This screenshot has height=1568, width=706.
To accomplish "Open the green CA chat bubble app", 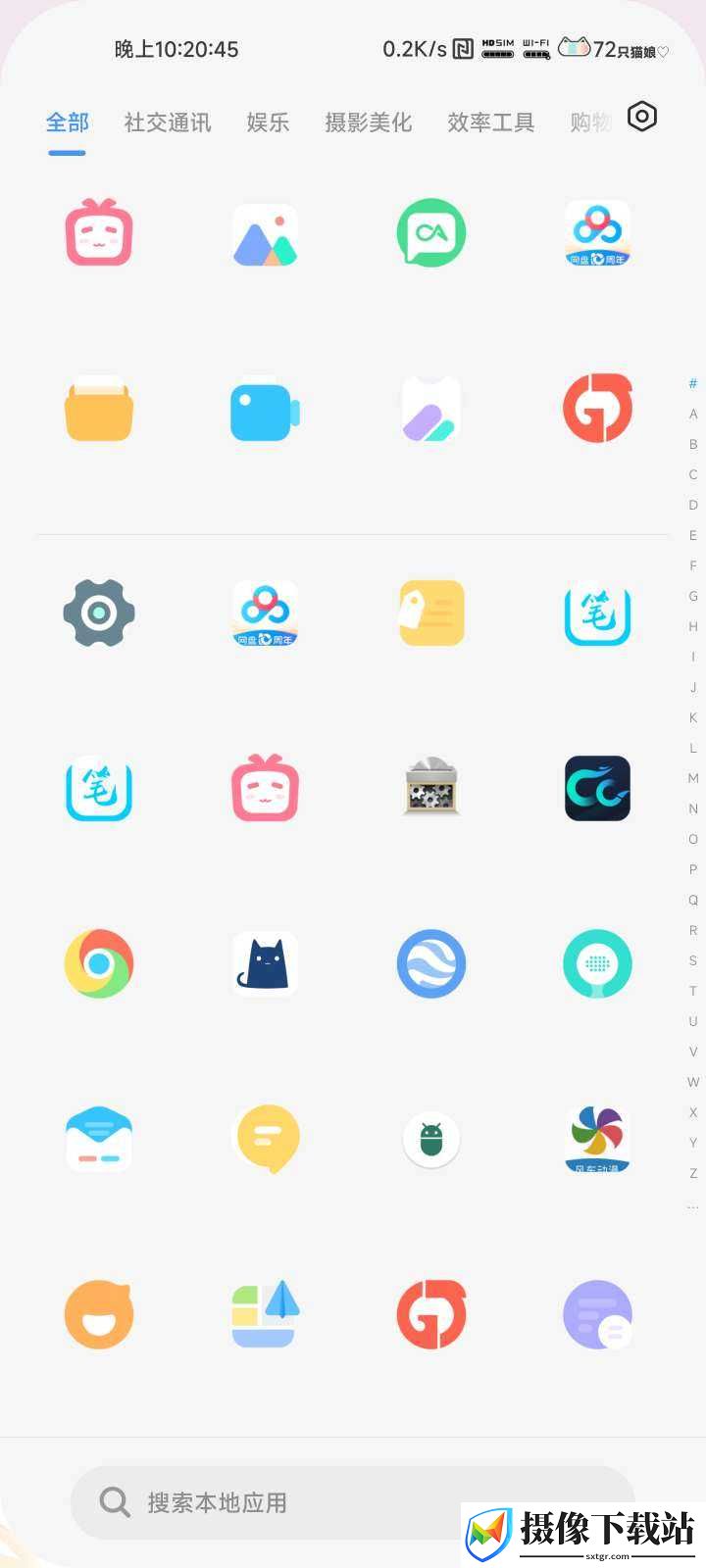I will point(431,233).
